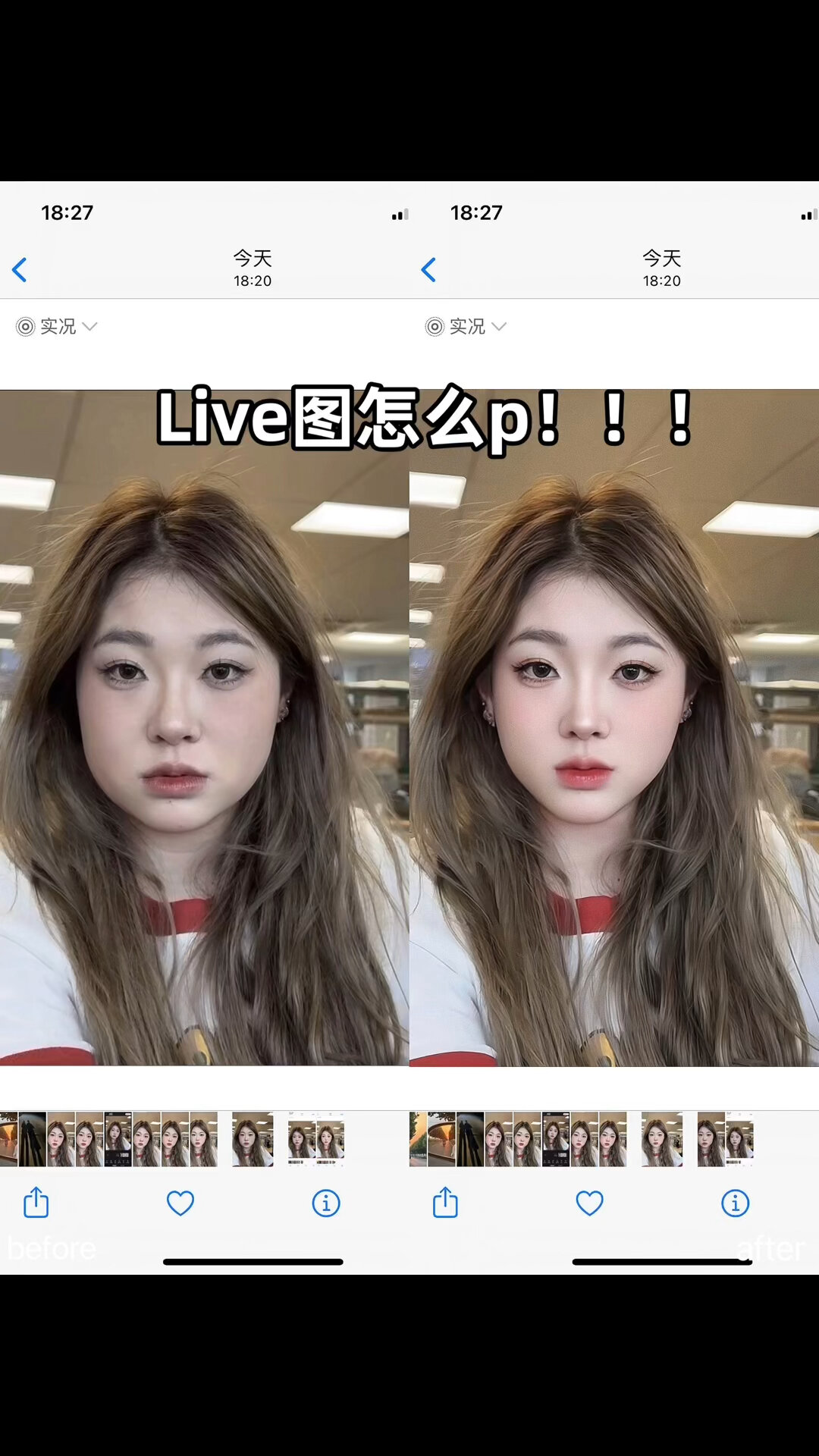This screenshot has height=1456, width=819.
Task: Tap the Share icon under the after photo
Action: [x=445, y=1203]
